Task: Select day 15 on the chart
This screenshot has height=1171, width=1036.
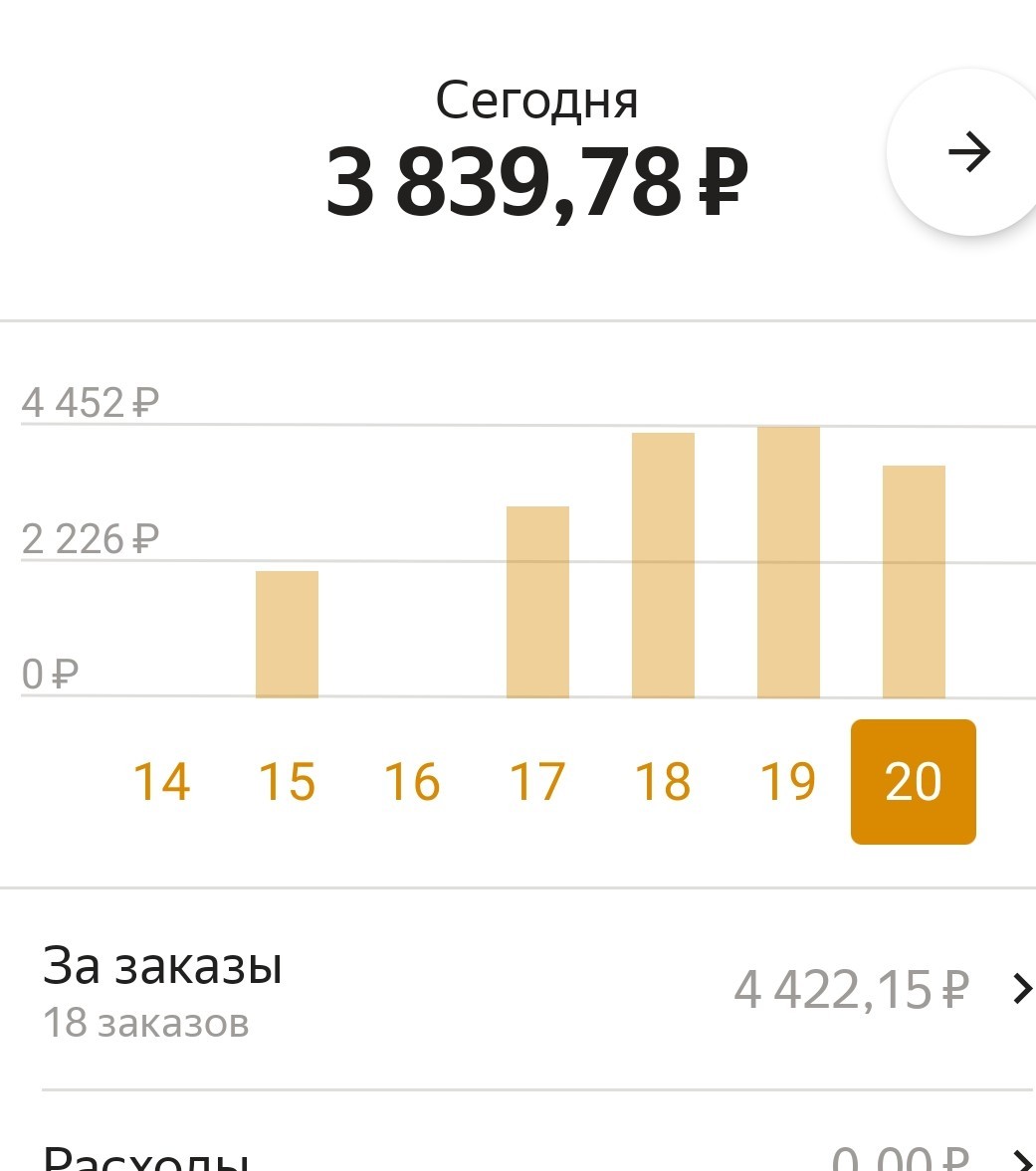Action: (x=287, y=782)
